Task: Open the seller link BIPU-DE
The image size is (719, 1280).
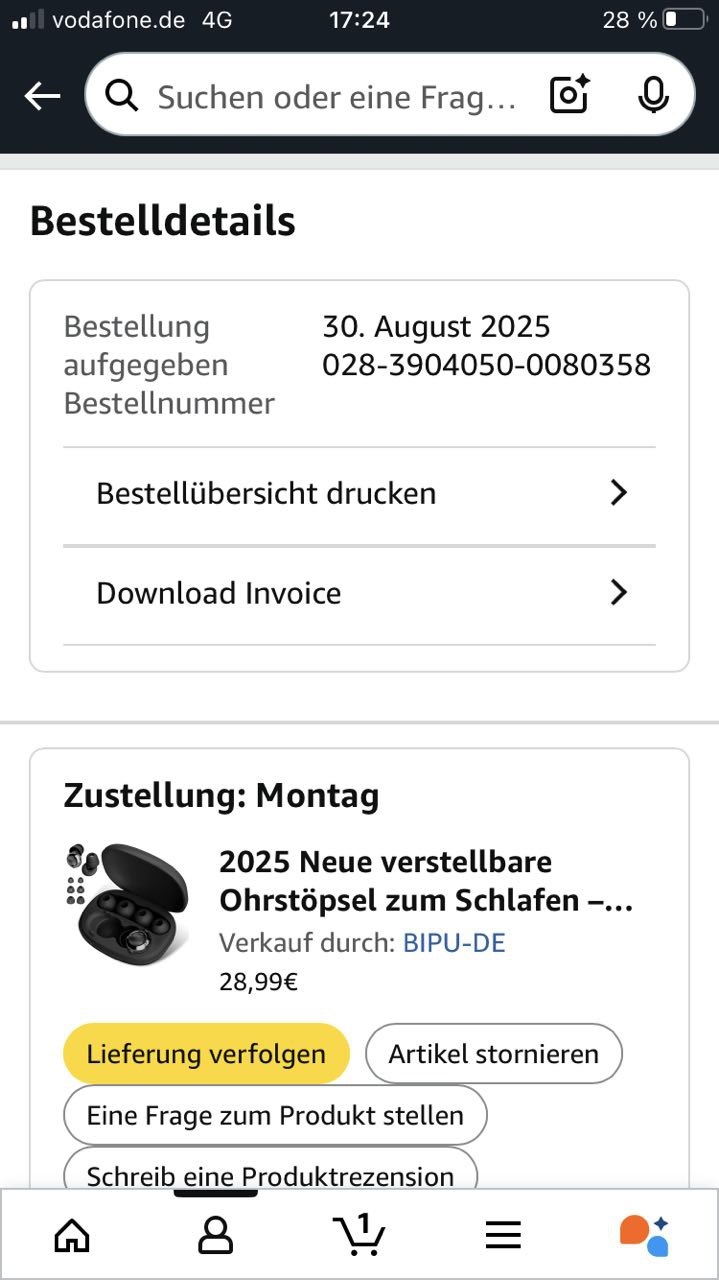Action: click(454, 943)
